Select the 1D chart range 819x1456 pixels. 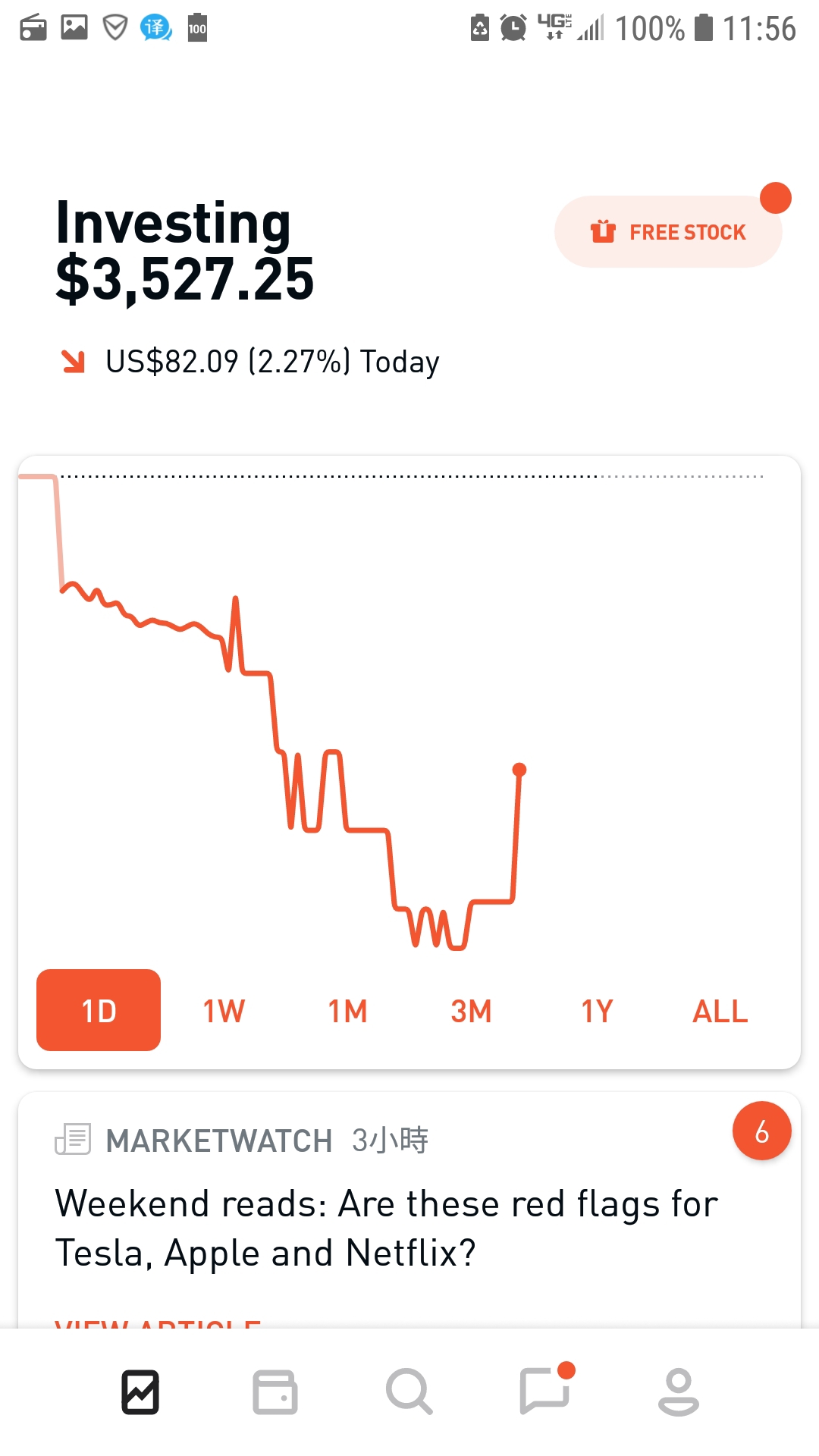point(99,1010)
